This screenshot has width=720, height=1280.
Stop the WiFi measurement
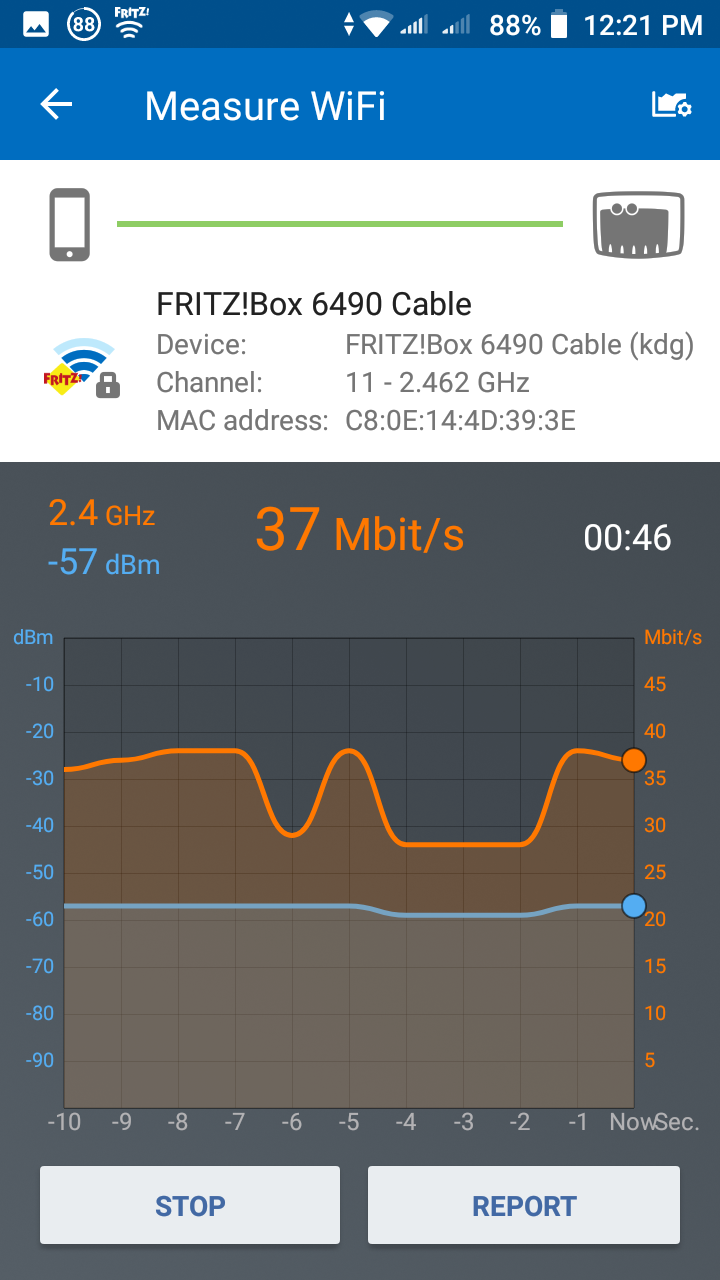[x=190, y=1205]
